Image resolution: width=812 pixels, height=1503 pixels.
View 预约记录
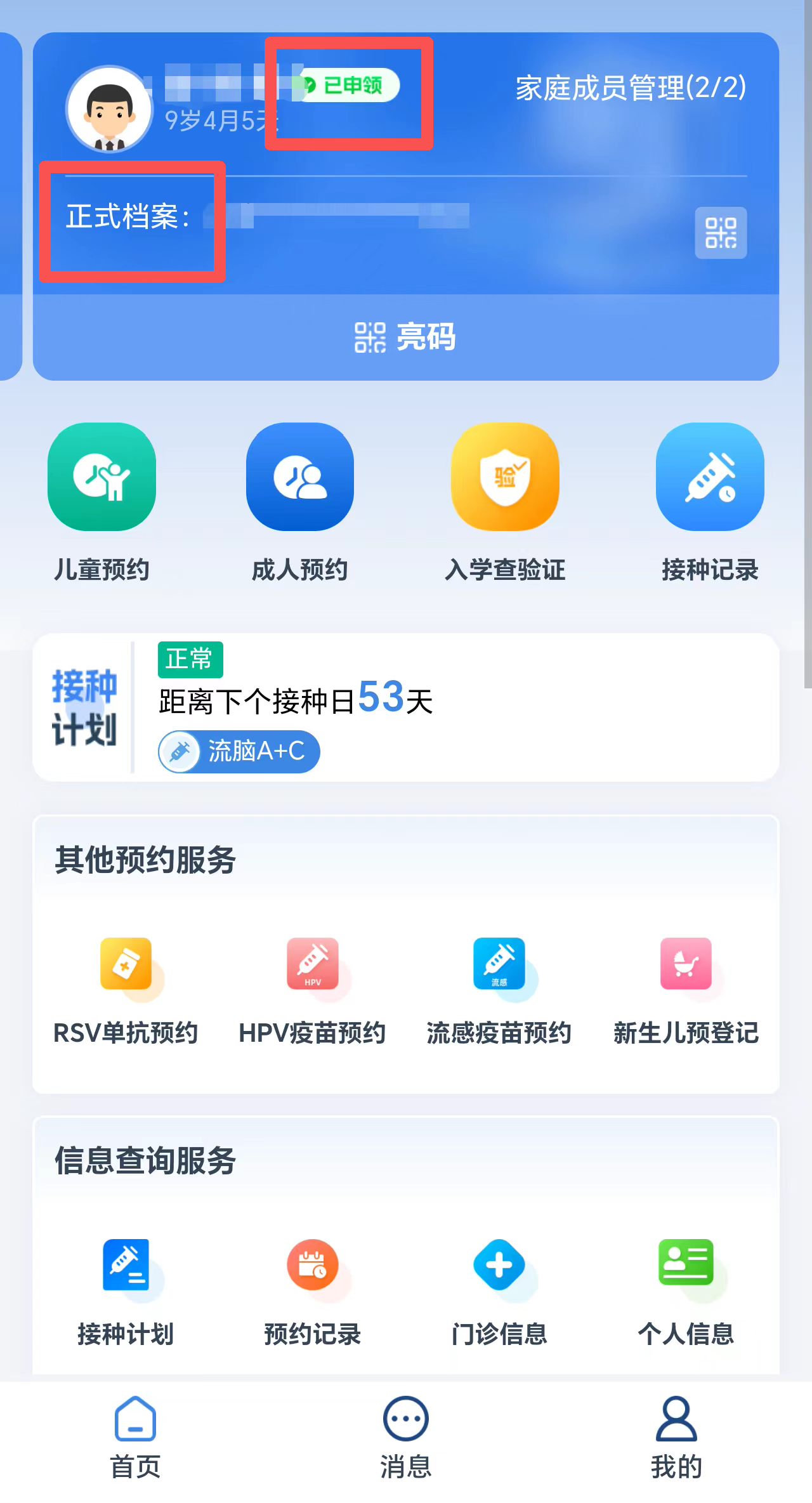point(312,1291)
